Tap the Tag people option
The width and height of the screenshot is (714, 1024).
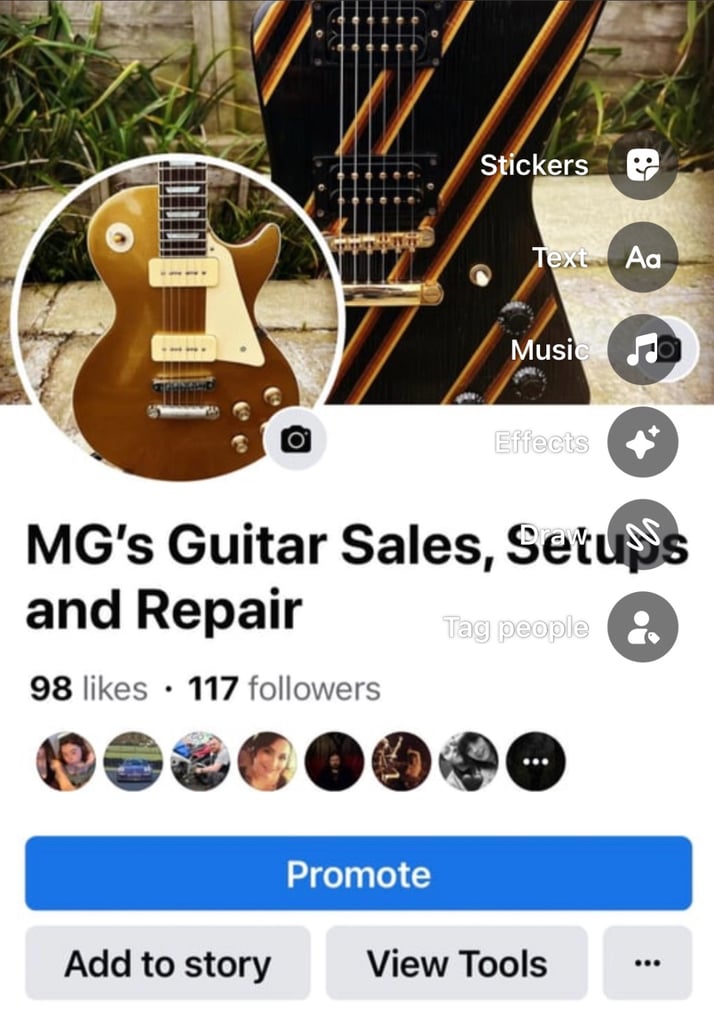tap(642, 627)
